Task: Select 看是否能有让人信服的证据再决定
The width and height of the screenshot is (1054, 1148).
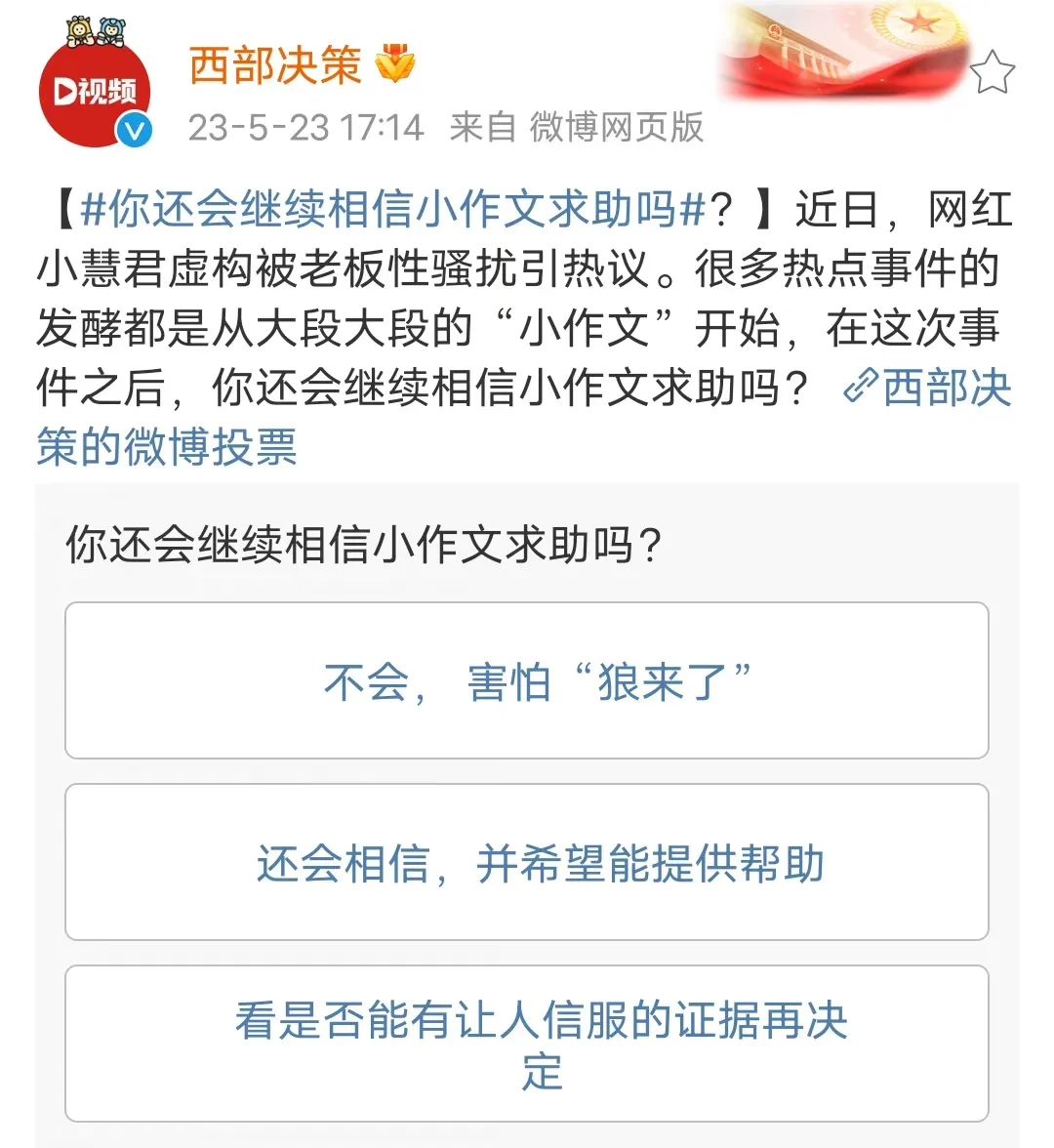Action: click(527, 1045)
